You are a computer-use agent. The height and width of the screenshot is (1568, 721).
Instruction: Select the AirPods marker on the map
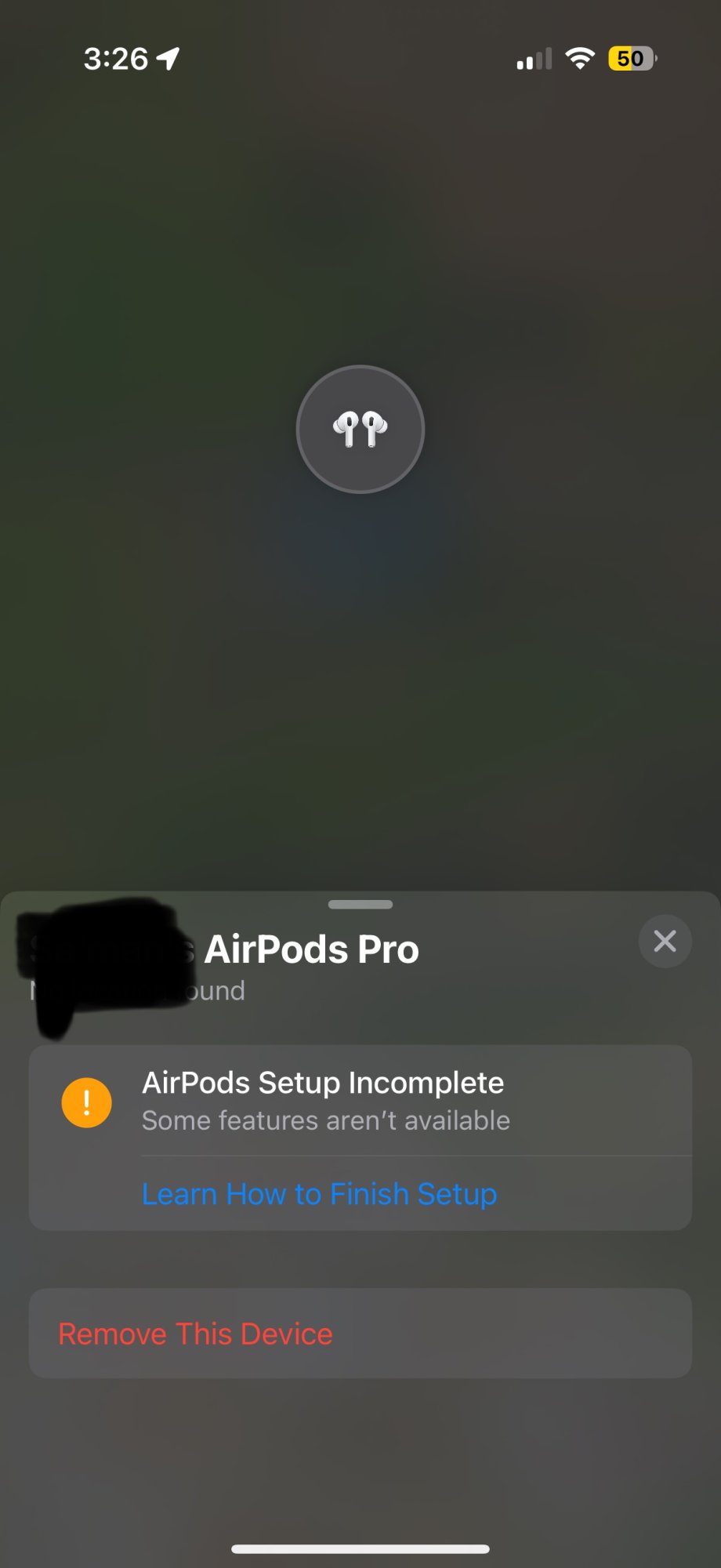[360, 430]
